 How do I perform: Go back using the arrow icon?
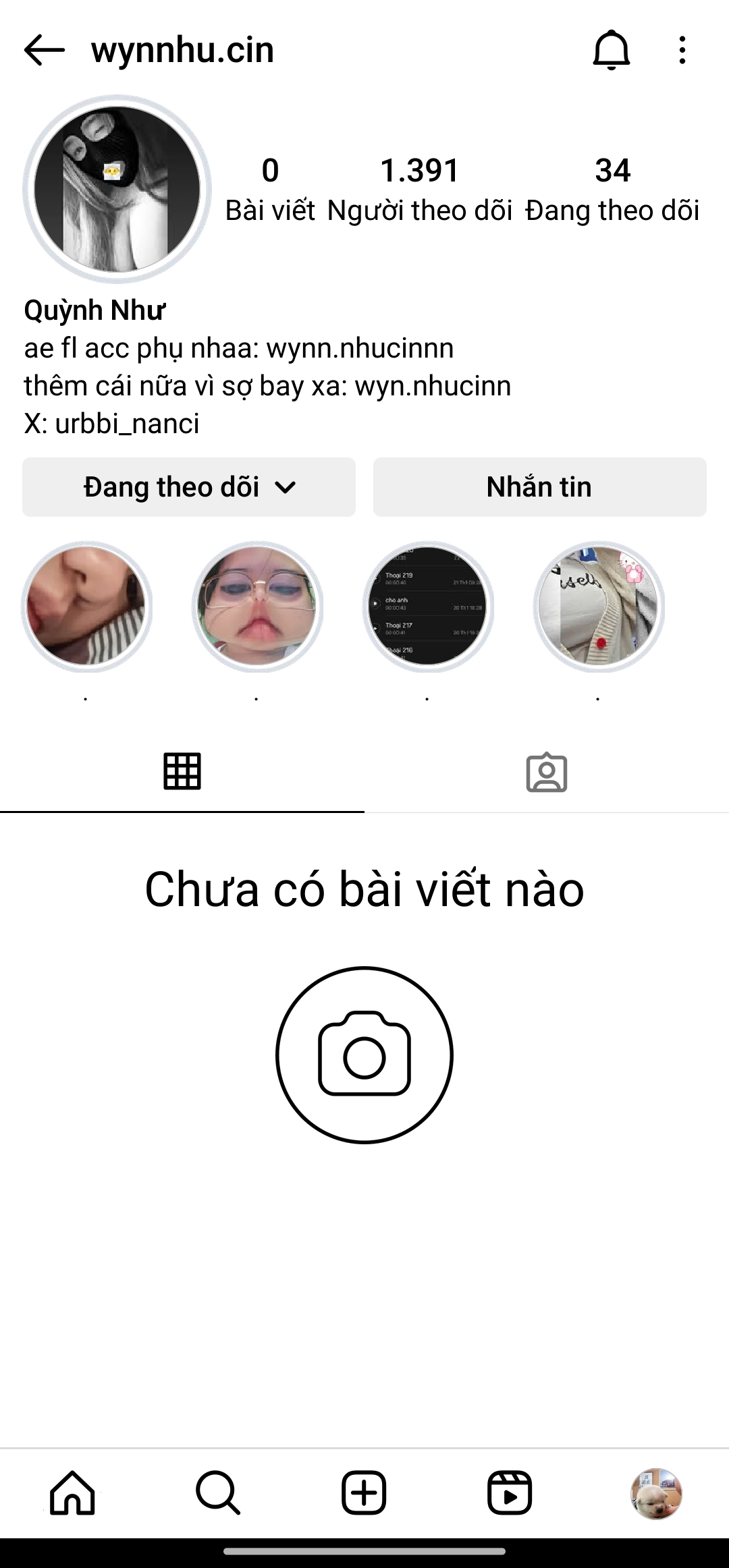point(45,51)
